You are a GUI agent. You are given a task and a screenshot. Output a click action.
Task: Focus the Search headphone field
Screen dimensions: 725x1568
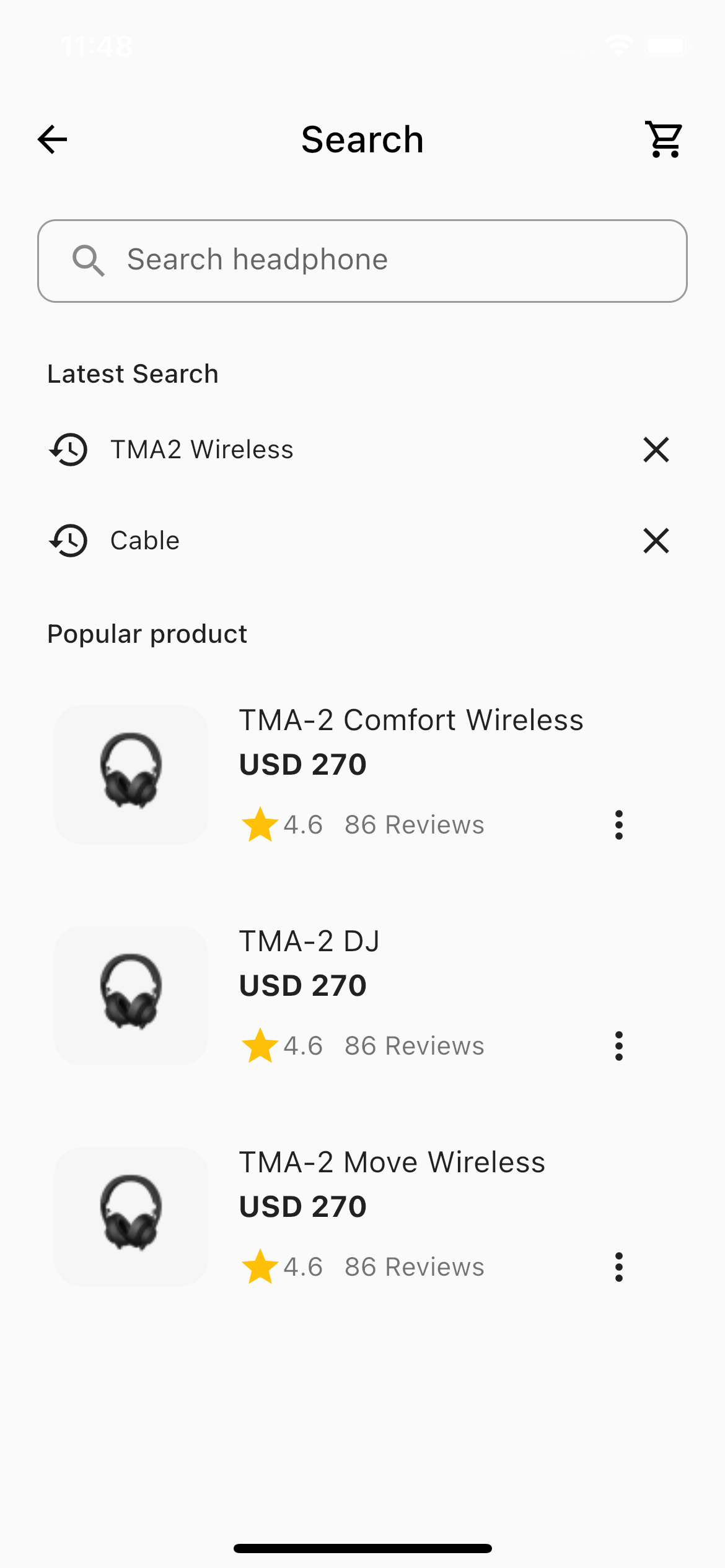pos(362,260)
